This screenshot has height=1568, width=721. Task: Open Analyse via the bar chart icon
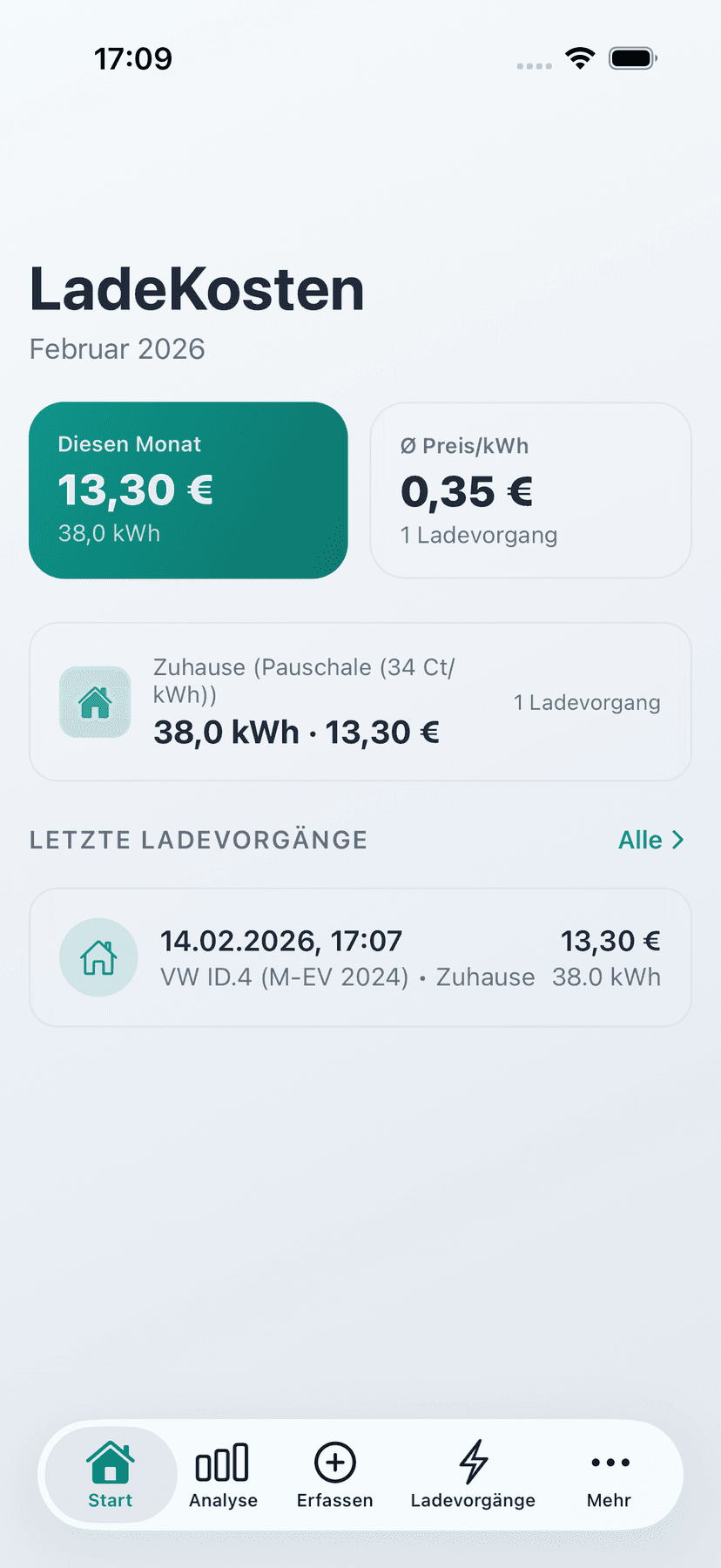pyautogui.click(x=223, y=1461)
